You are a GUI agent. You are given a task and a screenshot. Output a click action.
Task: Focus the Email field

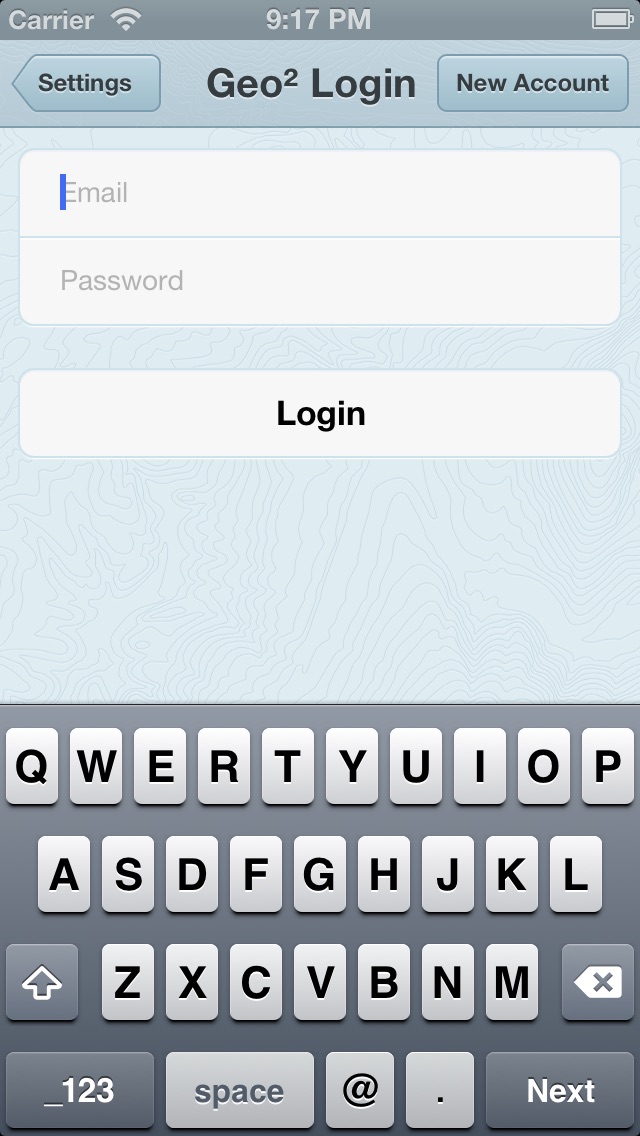click(320, 193)
